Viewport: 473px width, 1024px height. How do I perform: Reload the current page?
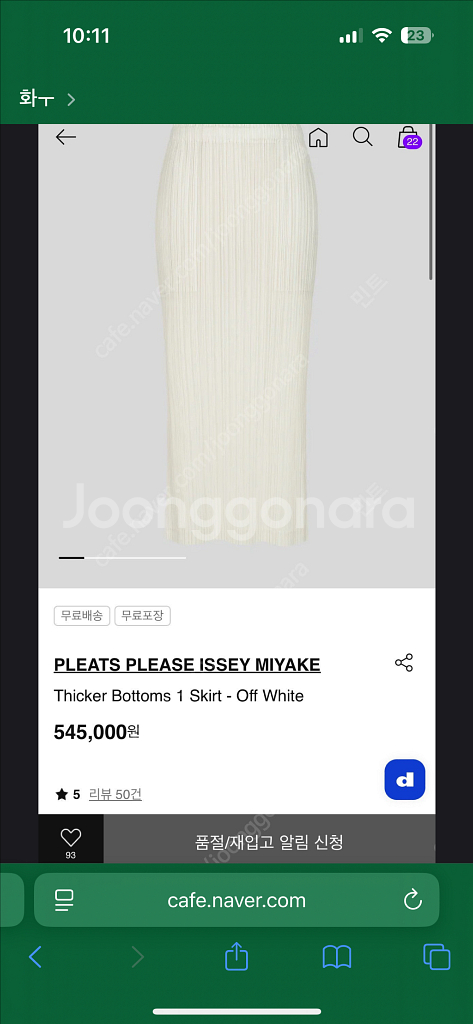click(413, 901)
